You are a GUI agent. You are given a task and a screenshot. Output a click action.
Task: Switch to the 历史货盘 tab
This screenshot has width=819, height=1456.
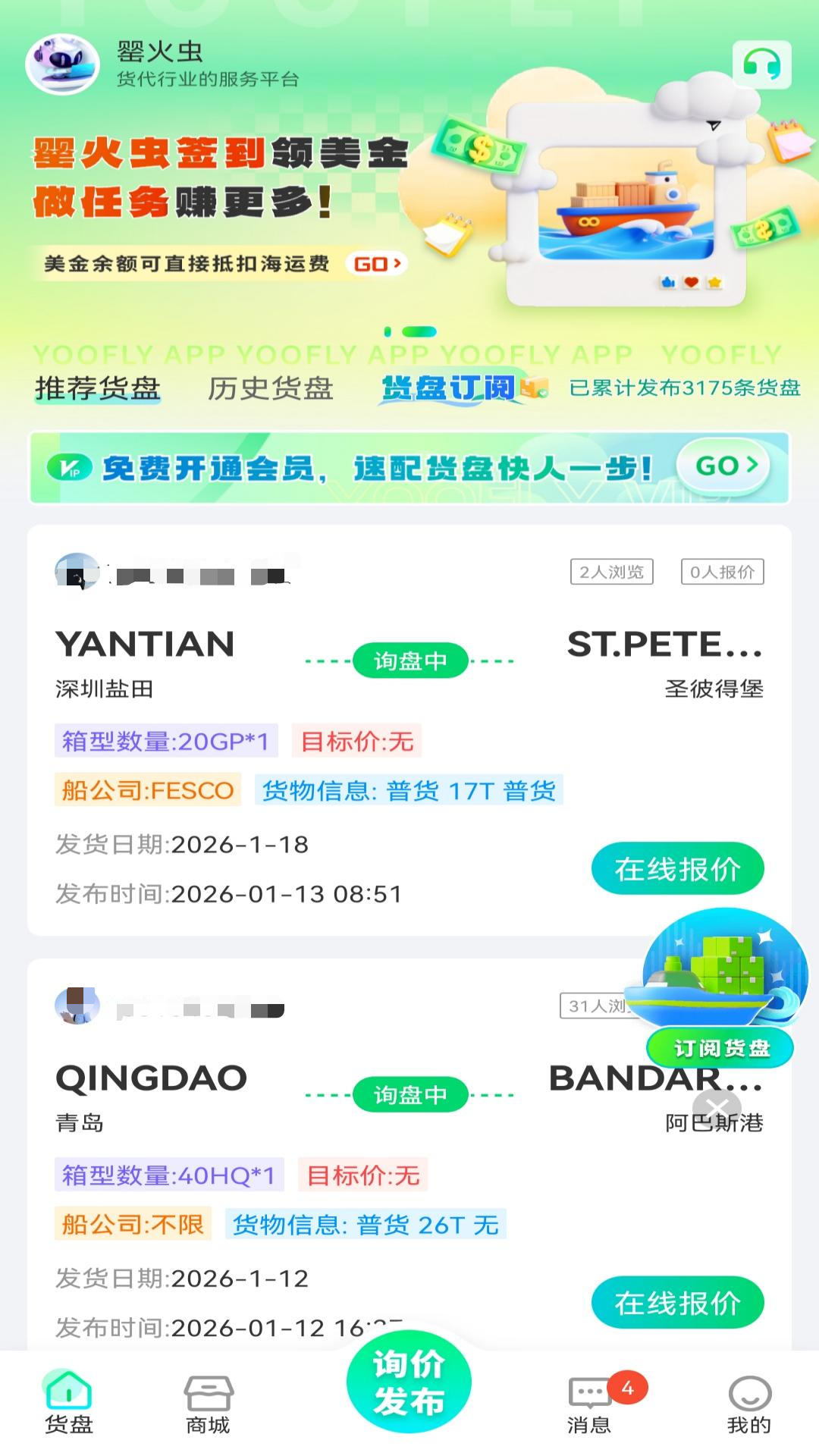269,388
